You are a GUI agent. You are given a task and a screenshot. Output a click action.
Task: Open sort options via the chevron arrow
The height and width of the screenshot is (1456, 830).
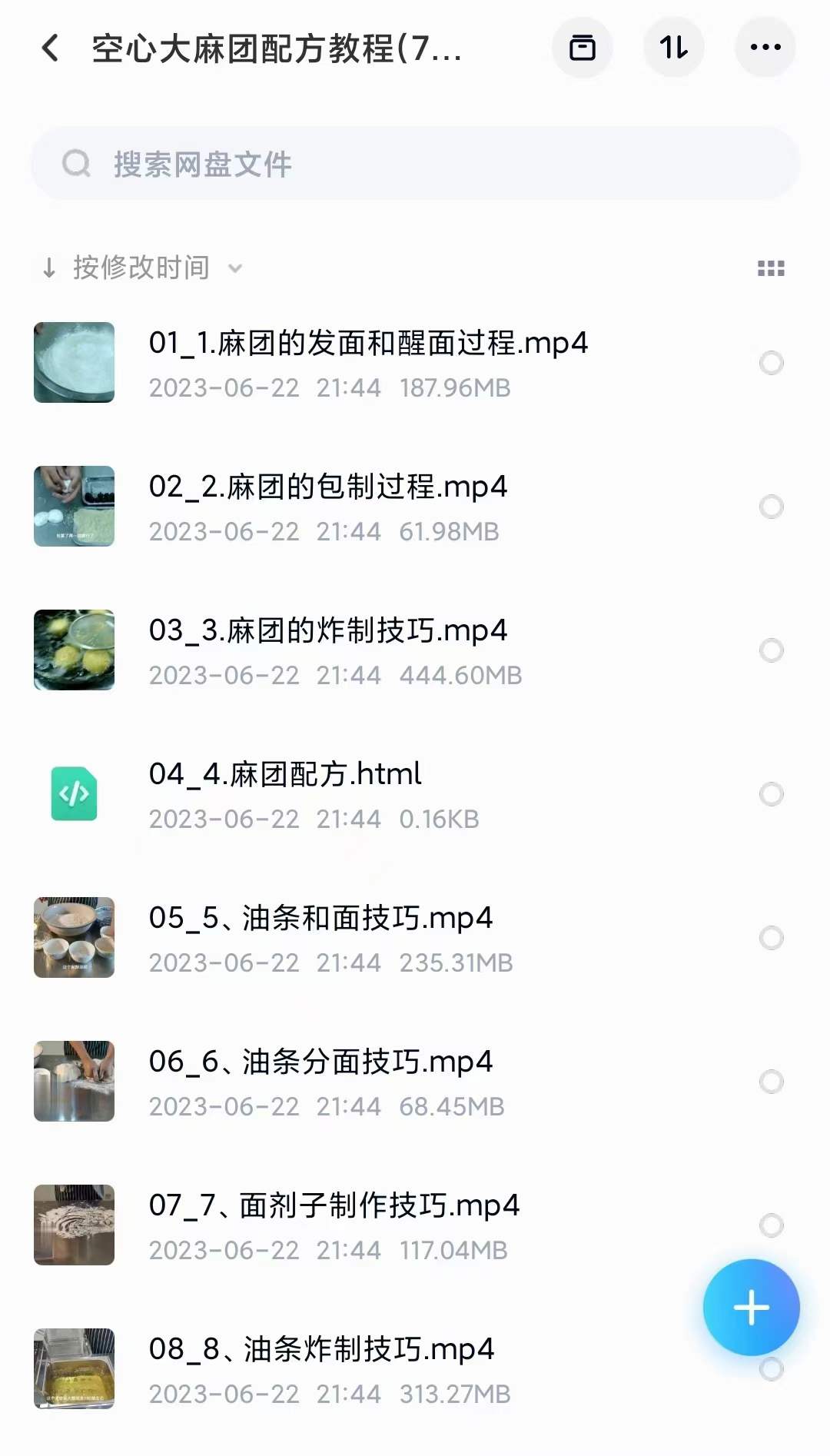tap(235, 269)
